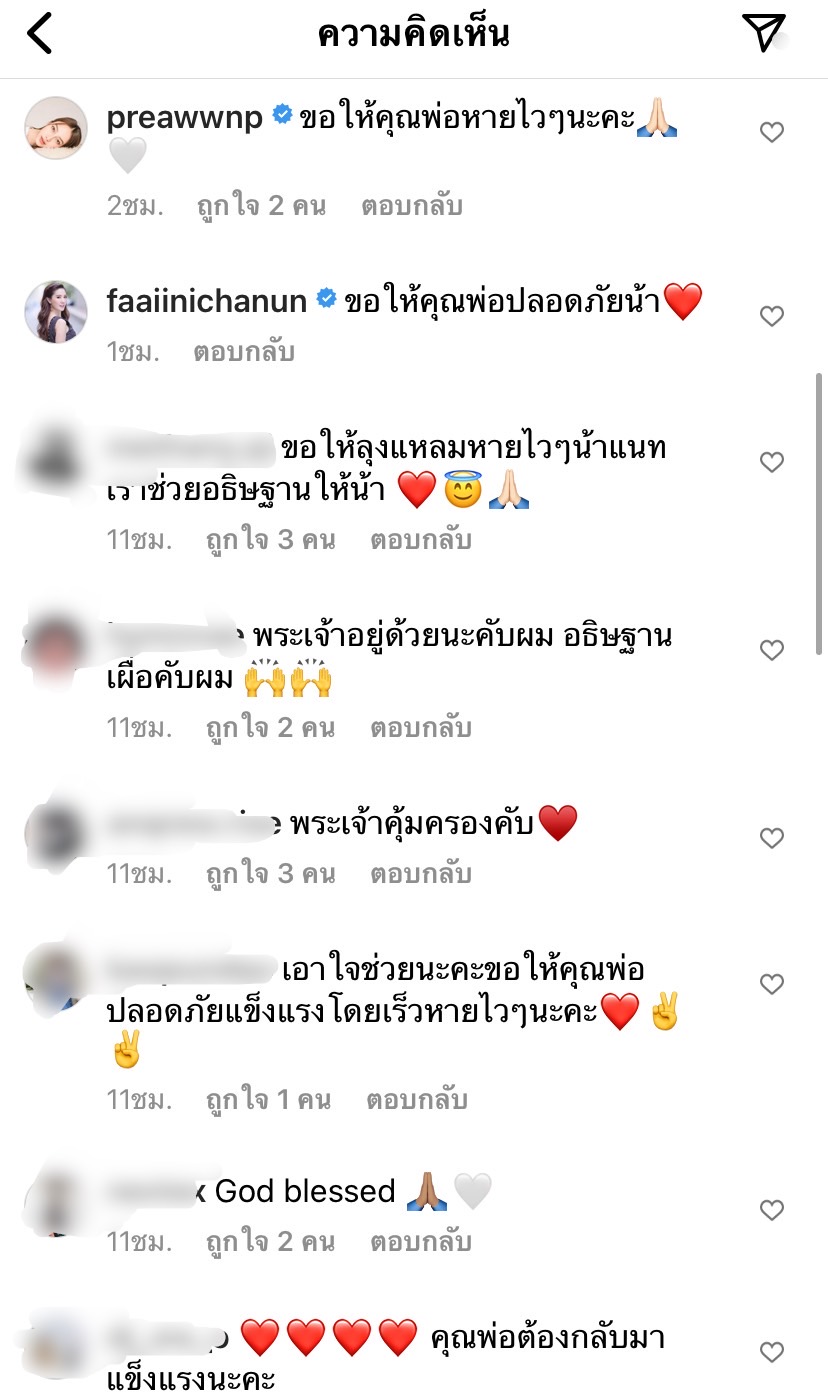Open preawwnp's profile picture
The width and height of the screenshot is (828, 1395).
point(56,128)
